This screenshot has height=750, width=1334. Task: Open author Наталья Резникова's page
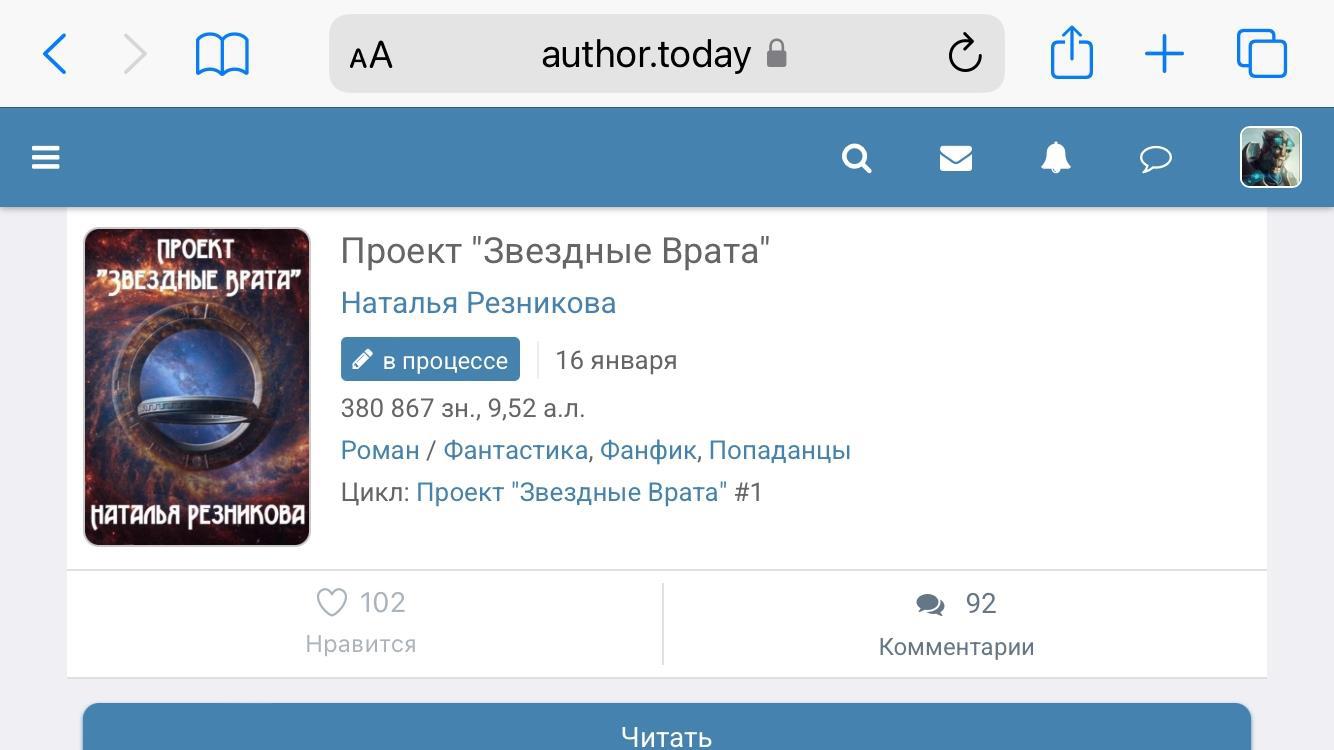pyautogui.click(x=478, y=303)
